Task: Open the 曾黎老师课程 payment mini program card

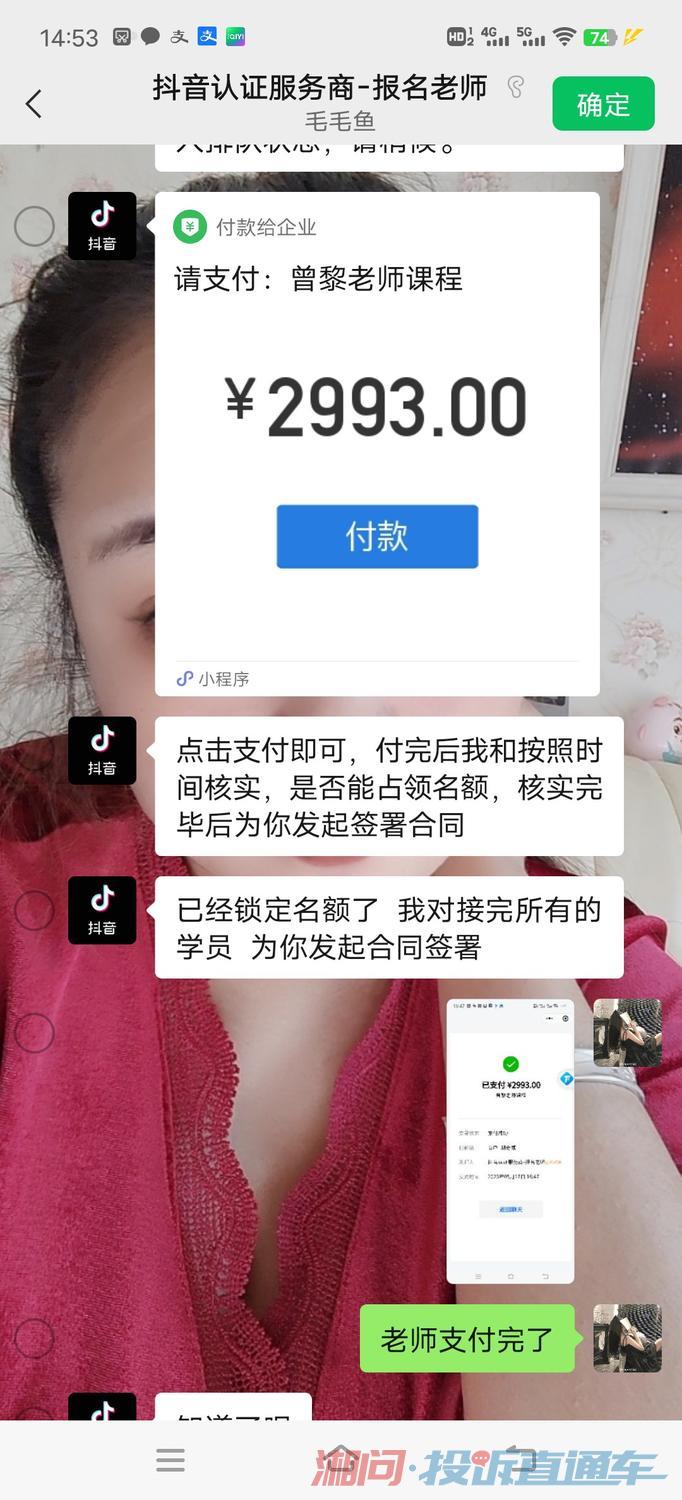Action: (377, 420)
